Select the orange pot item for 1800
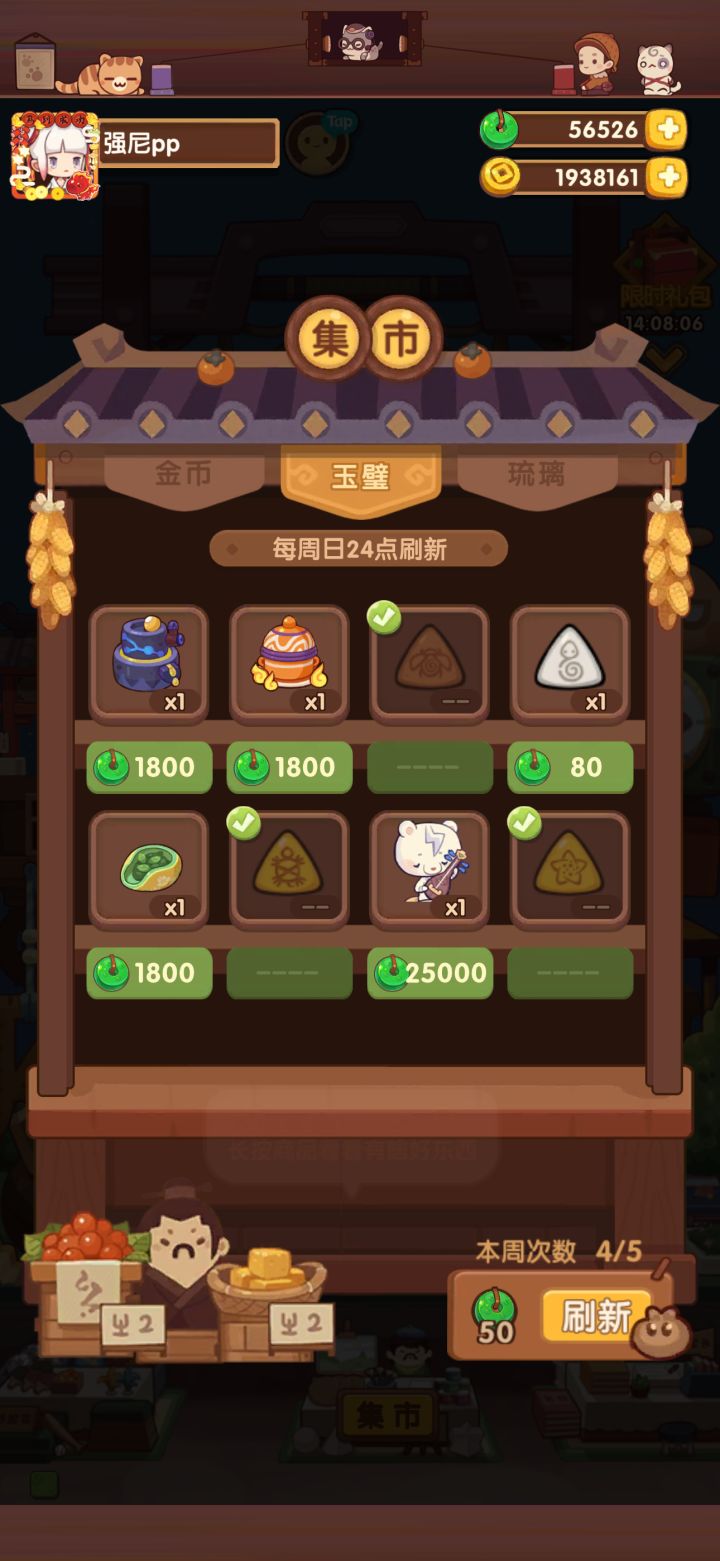Image resolution: width=720 pixels, height=1561 pixels. [288, 660]
